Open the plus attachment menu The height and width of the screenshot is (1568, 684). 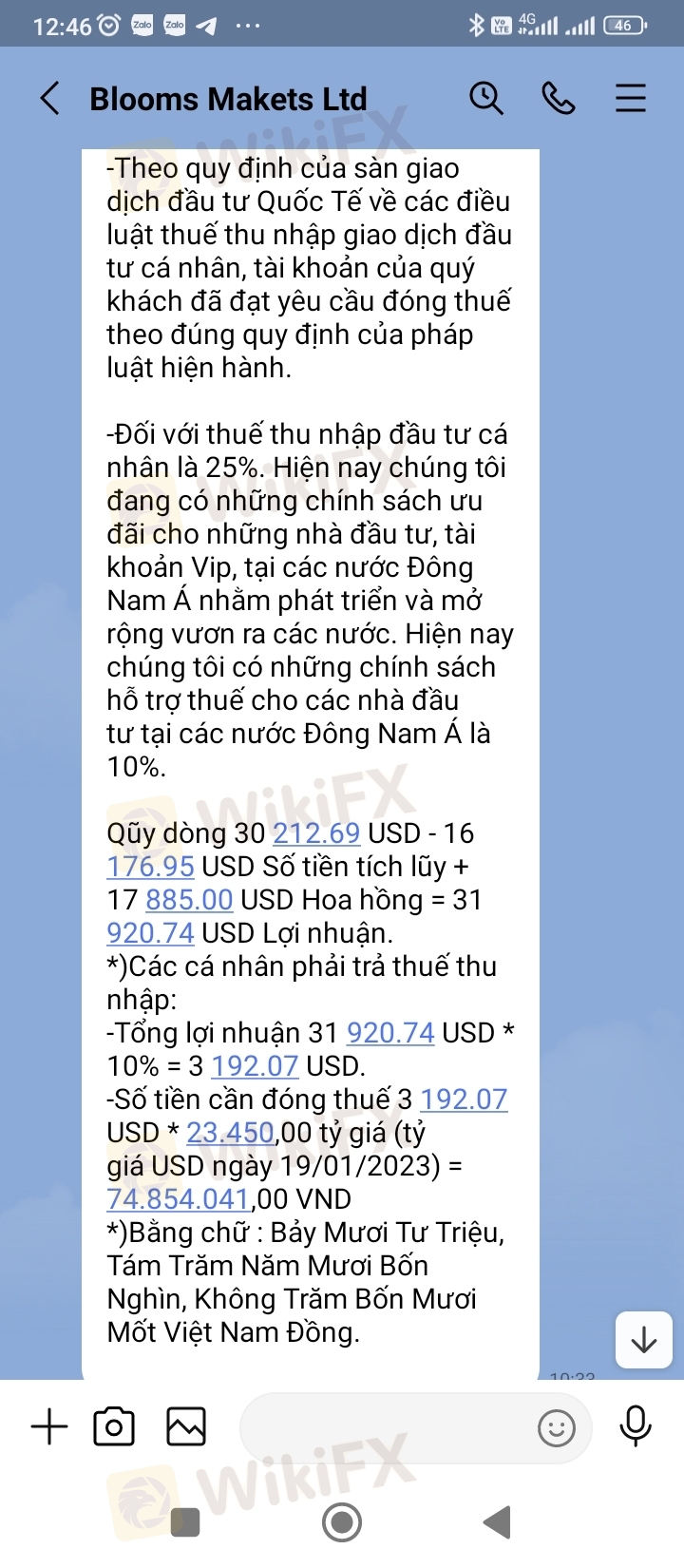tap(50, 1426)
